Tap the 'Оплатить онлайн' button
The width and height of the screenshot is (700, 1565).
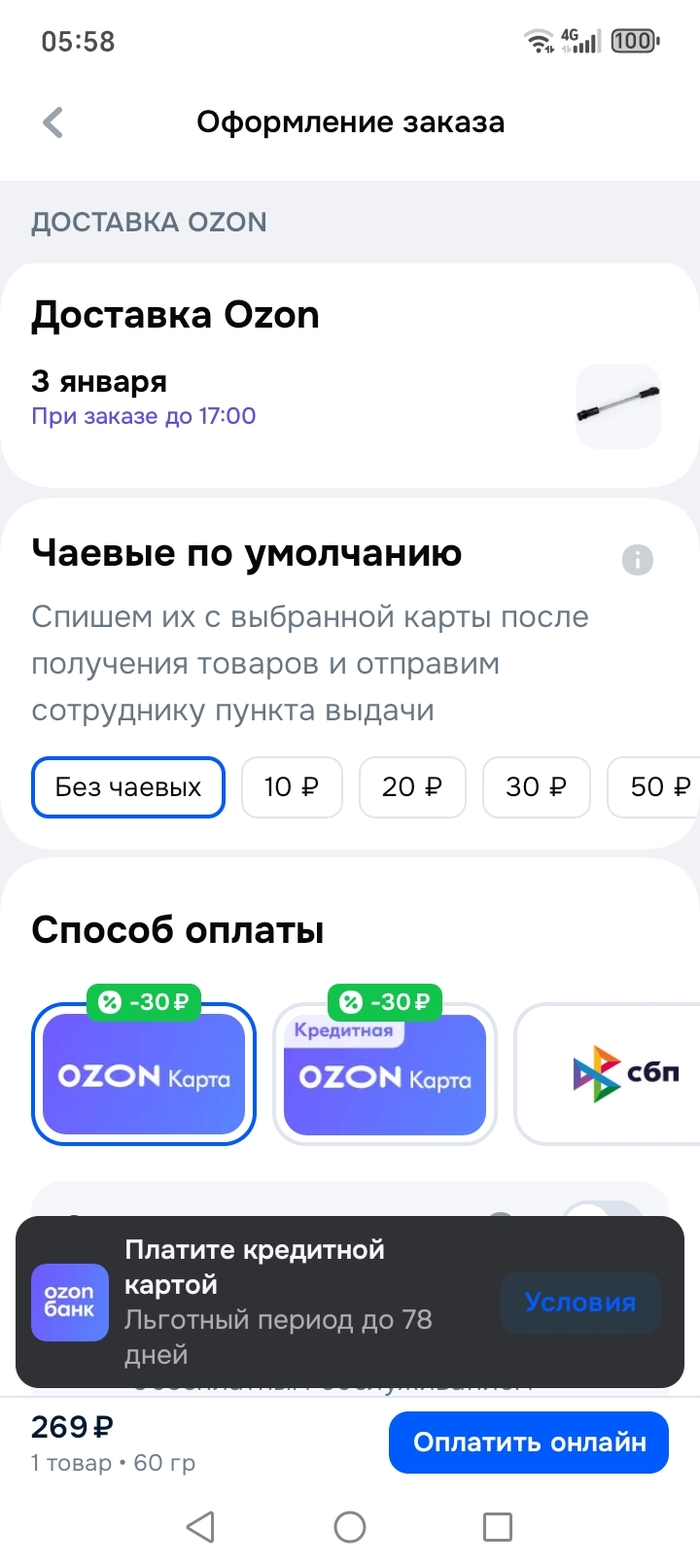528,1442
